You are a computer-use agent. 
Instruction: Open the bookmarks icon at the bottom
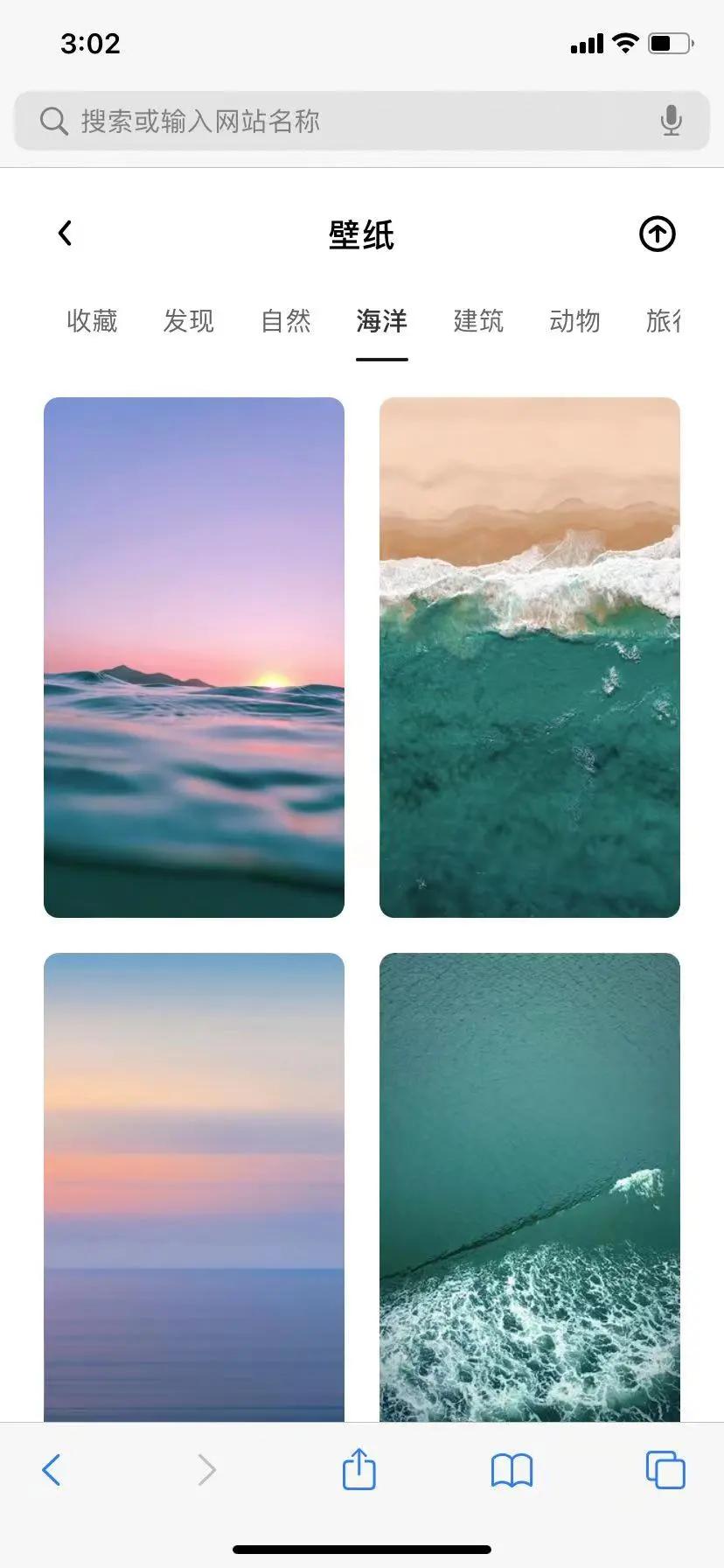pyautogui.click(x=512, y=1470)
